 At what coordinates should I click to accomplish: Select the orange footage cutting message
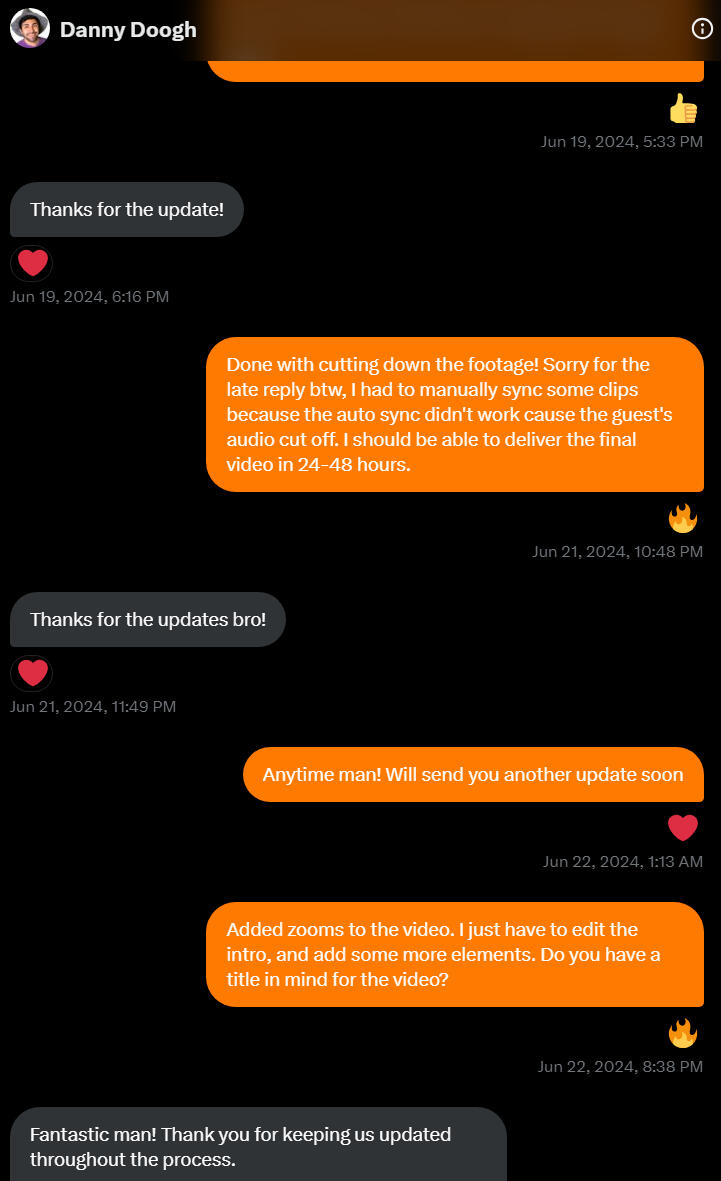coord(455,414)
